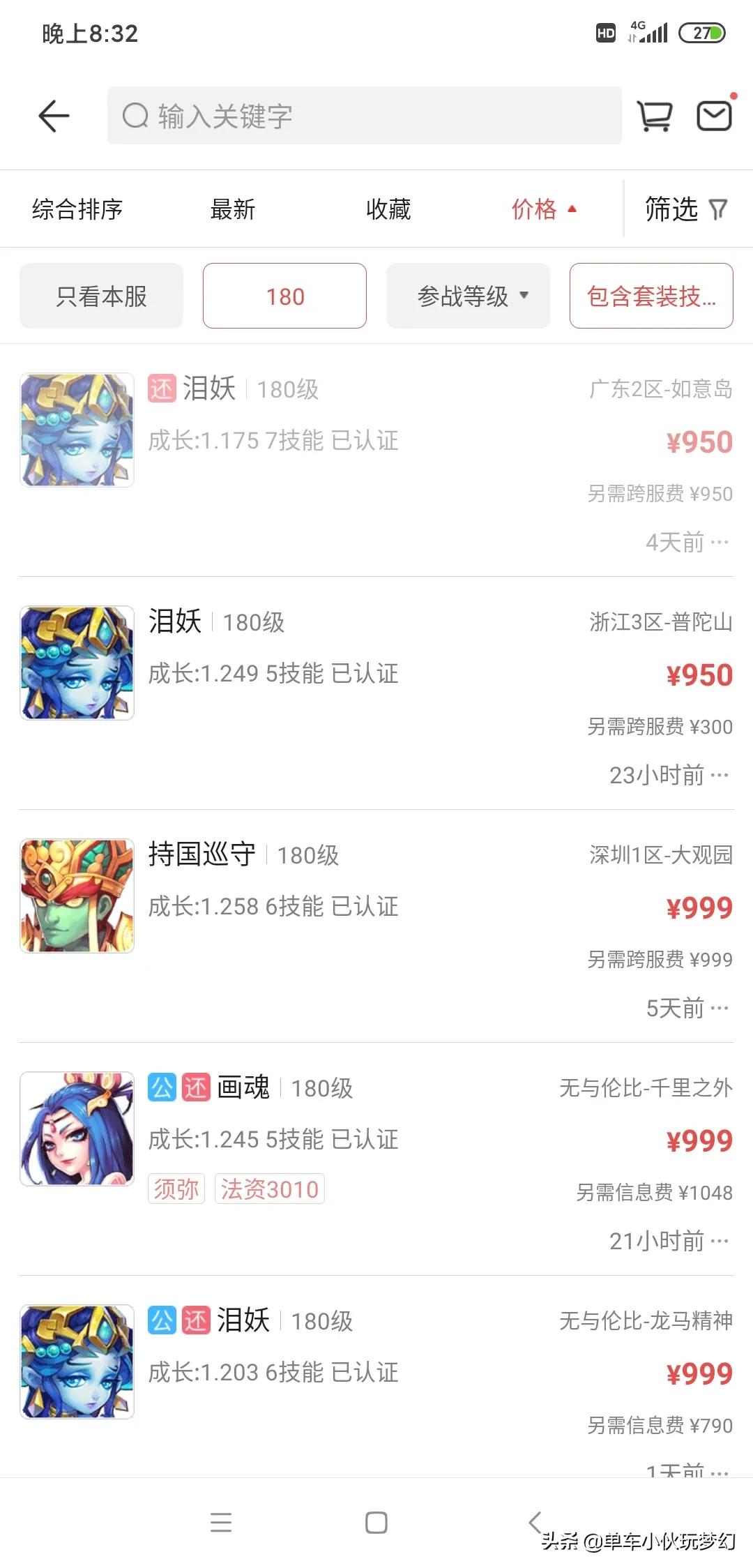The height and width of the screenshot is (1568, 753).
Task: Go back using the top arrow
Action: click(54, 116)
